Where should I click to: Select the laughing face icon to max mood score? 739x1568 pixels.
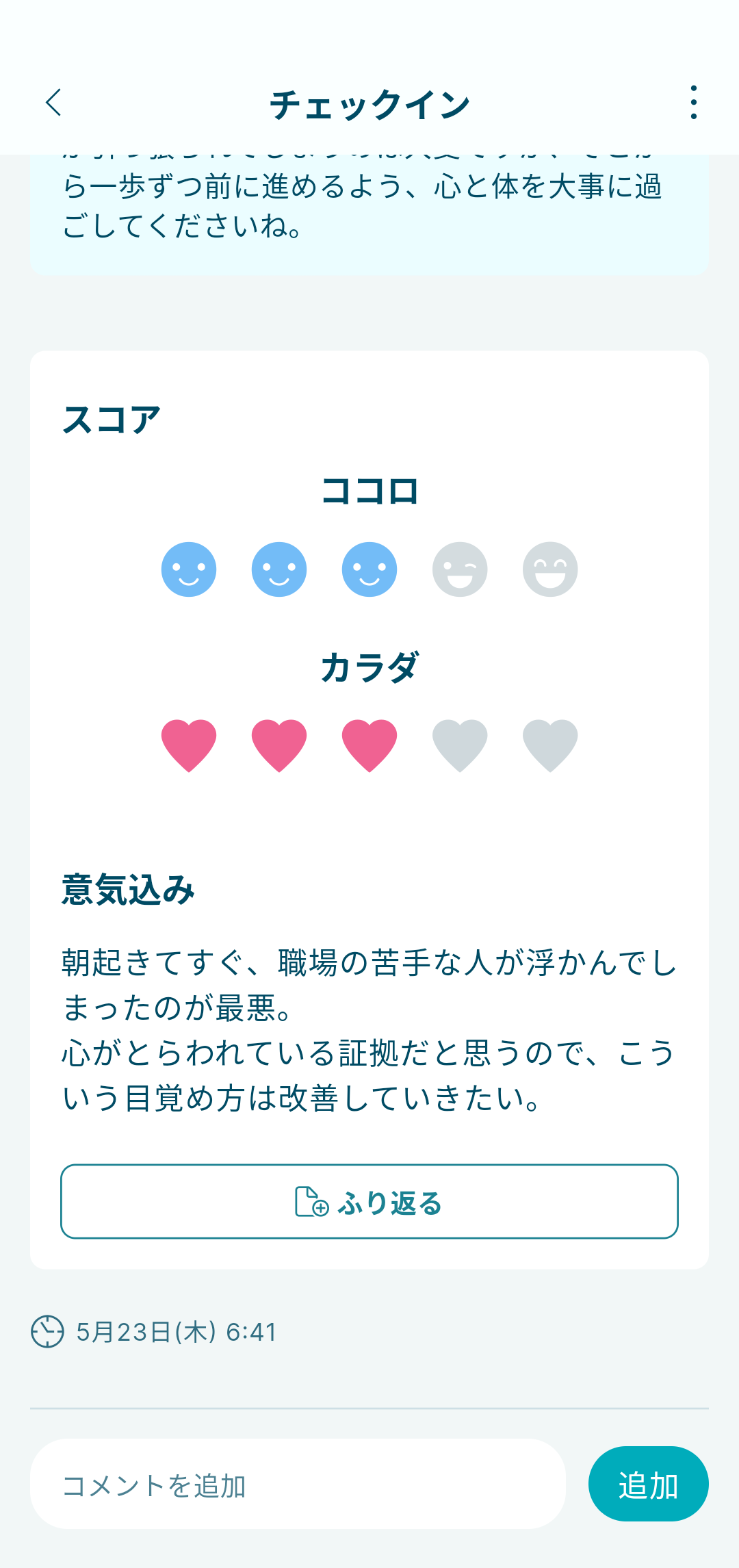tap(550, 569)
